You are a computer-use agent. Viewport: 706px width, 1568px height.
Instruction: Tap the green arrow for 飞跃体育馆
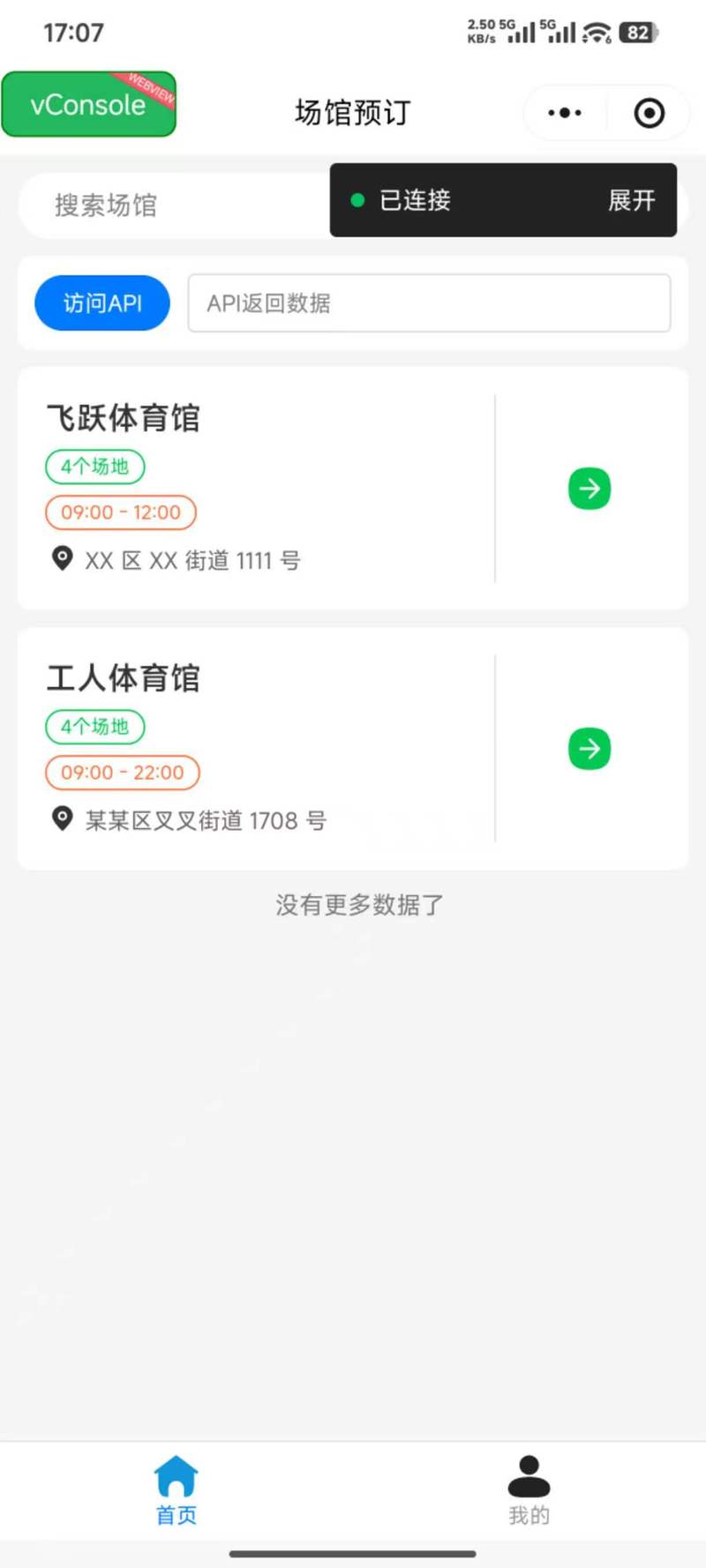click(590, 489)
